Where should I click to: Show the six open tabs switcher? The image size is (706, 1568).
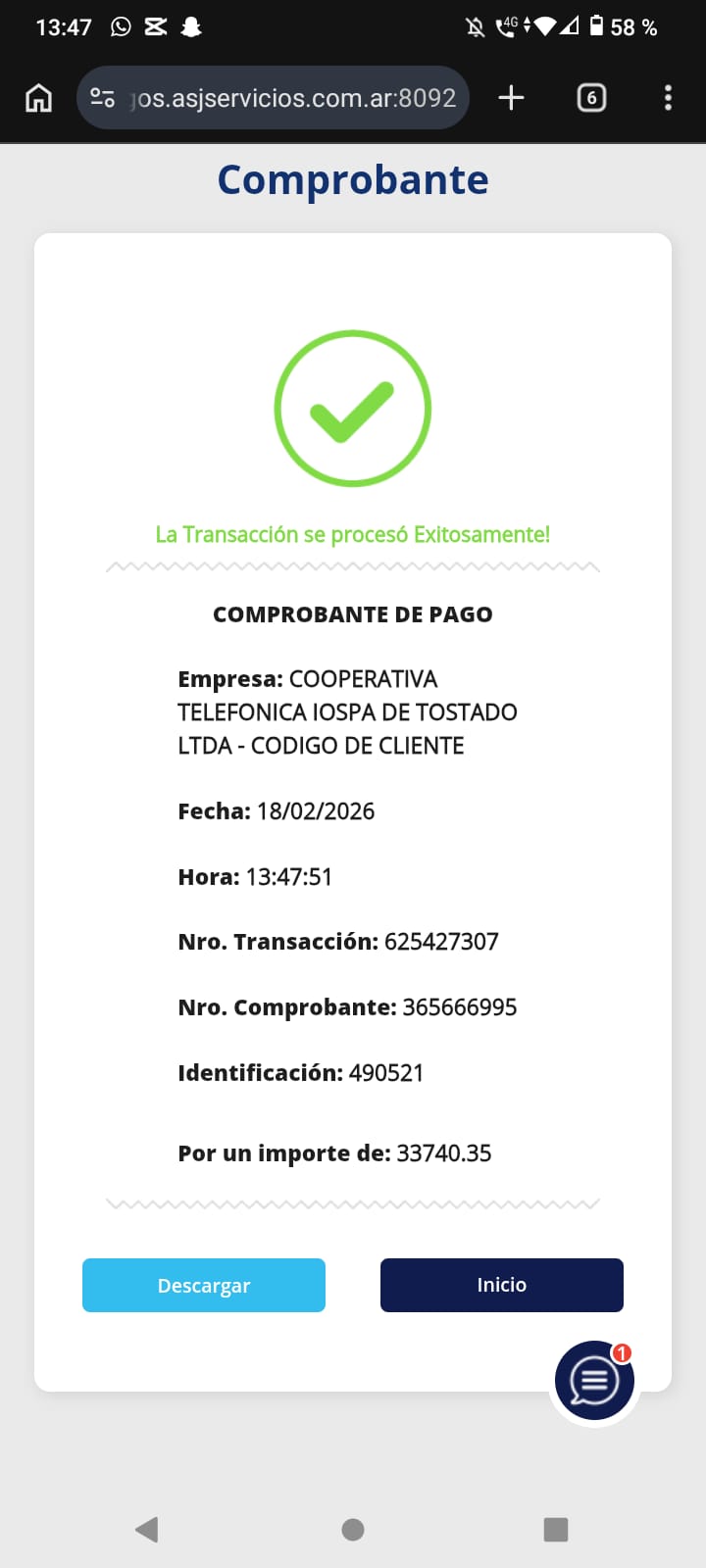591,98
